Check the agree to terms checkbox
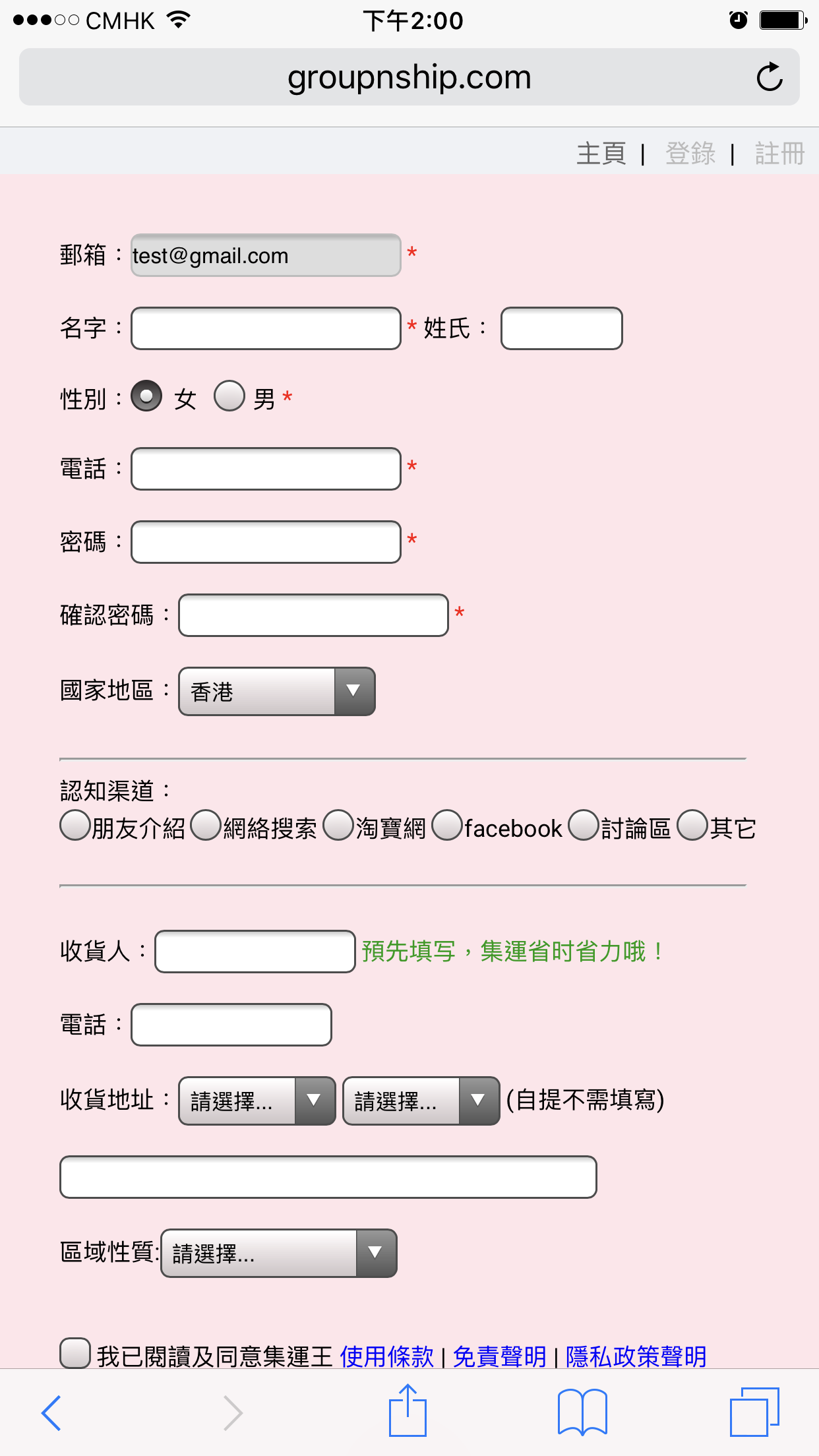Screen dimensions: 819x1456 (75, 1353)
